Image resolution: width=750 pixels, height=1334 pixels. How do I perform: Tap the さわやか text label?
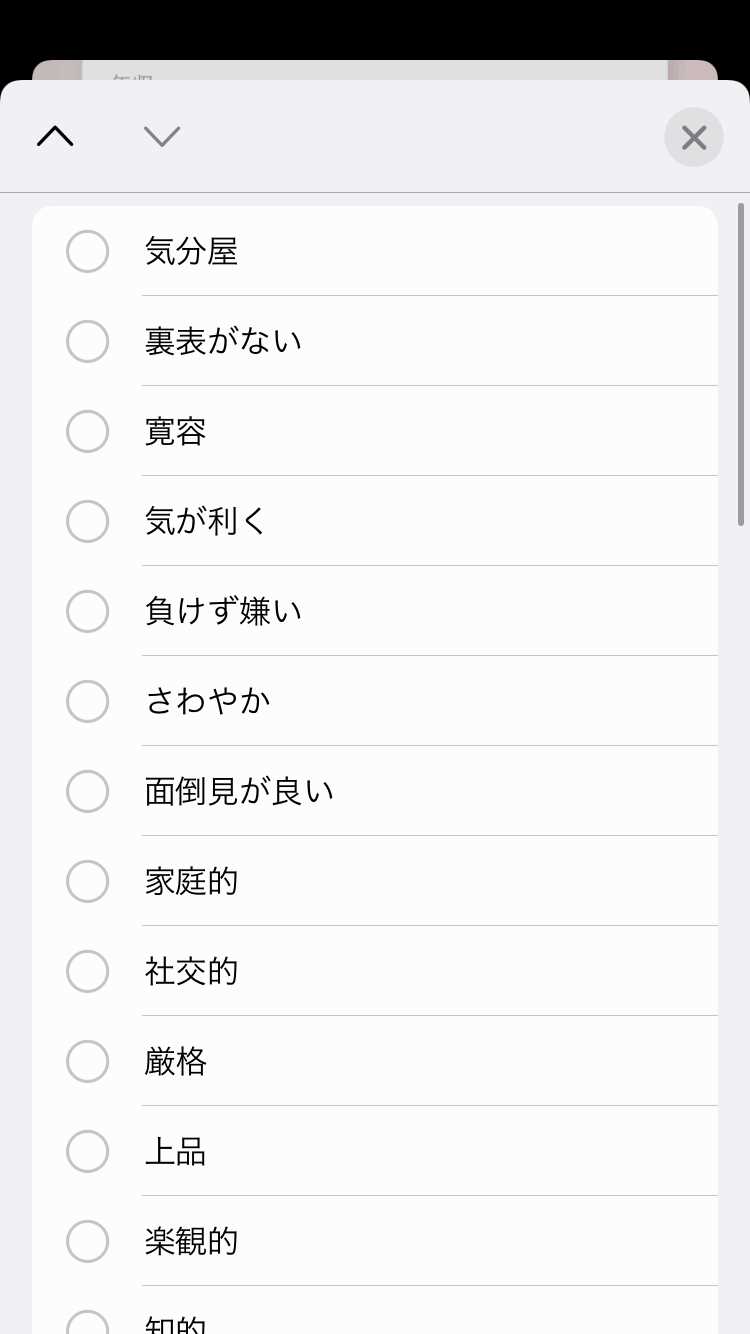(206, 701)
